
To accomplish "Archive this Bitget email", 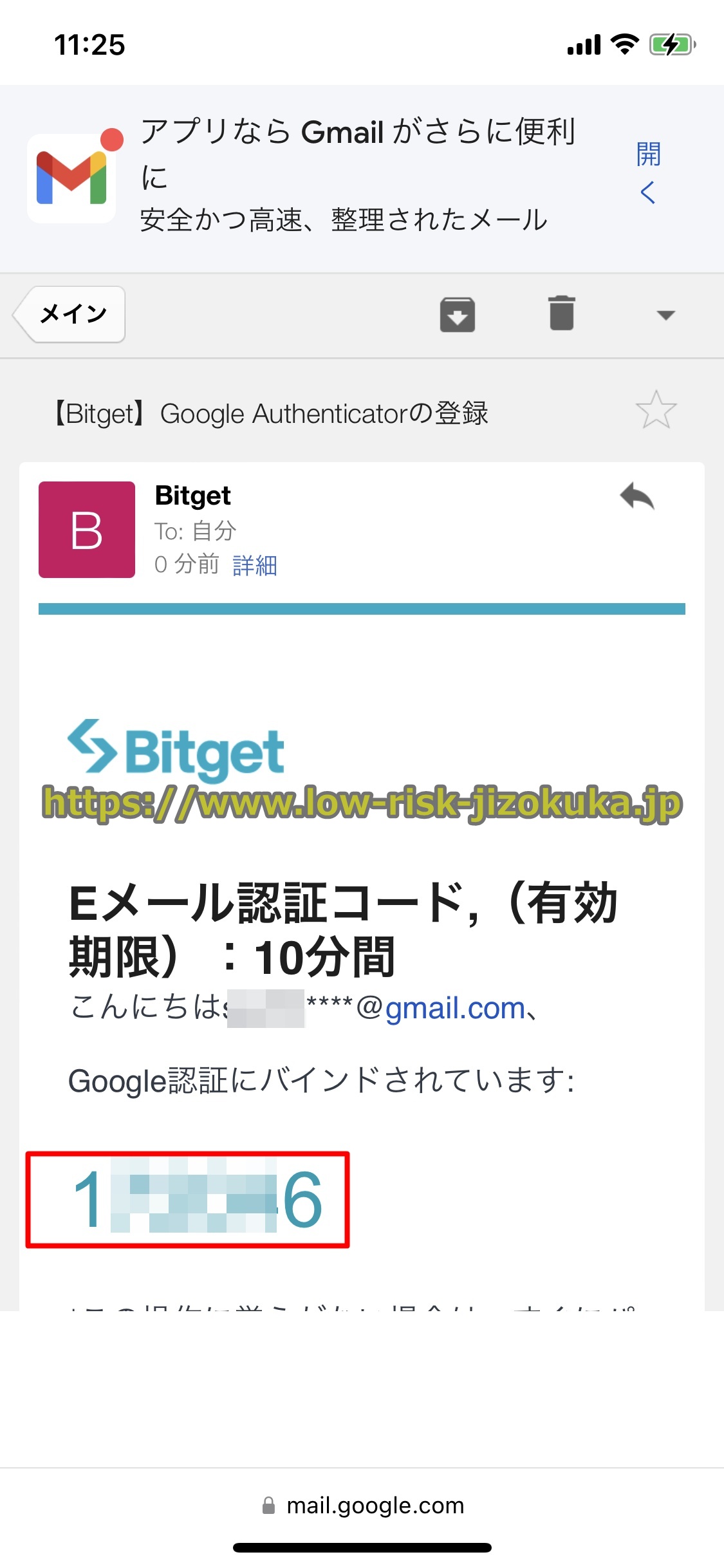I will pyautogui.click(x=458, y=315).
